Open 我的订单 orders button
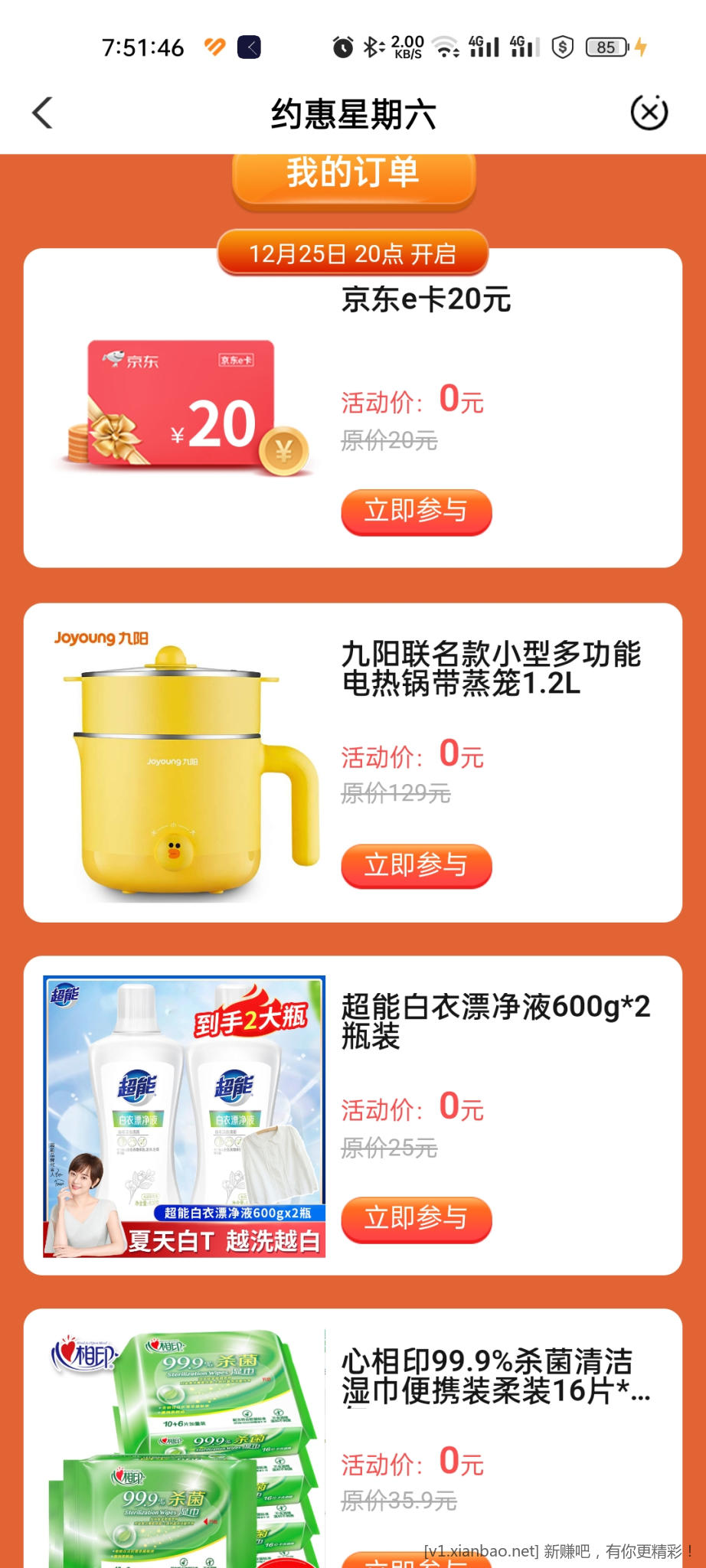The width and height of the screenshot is (706, 1568). 354,176
